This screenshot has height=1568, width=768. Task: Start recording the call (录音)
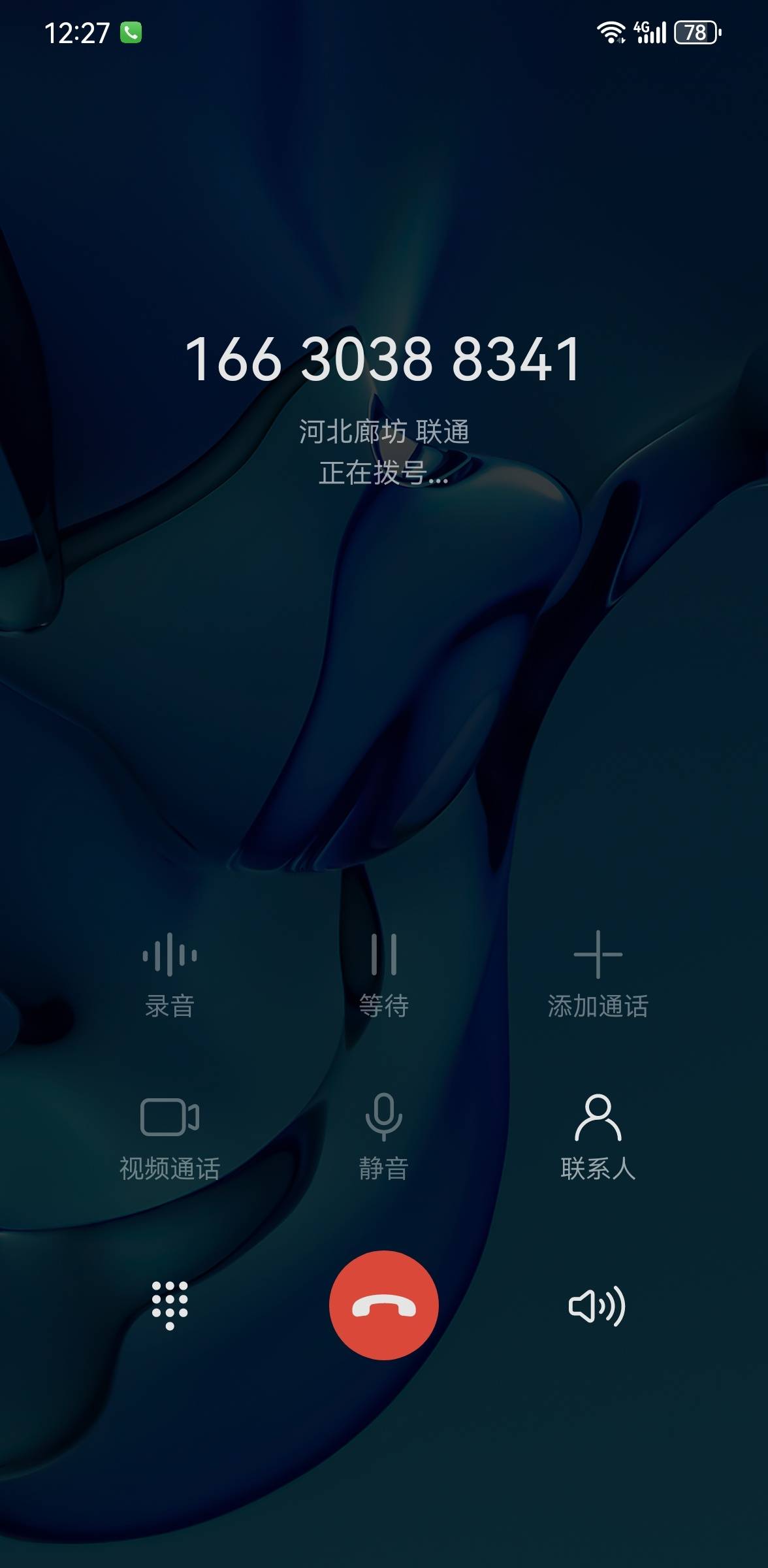pos(170,973)
